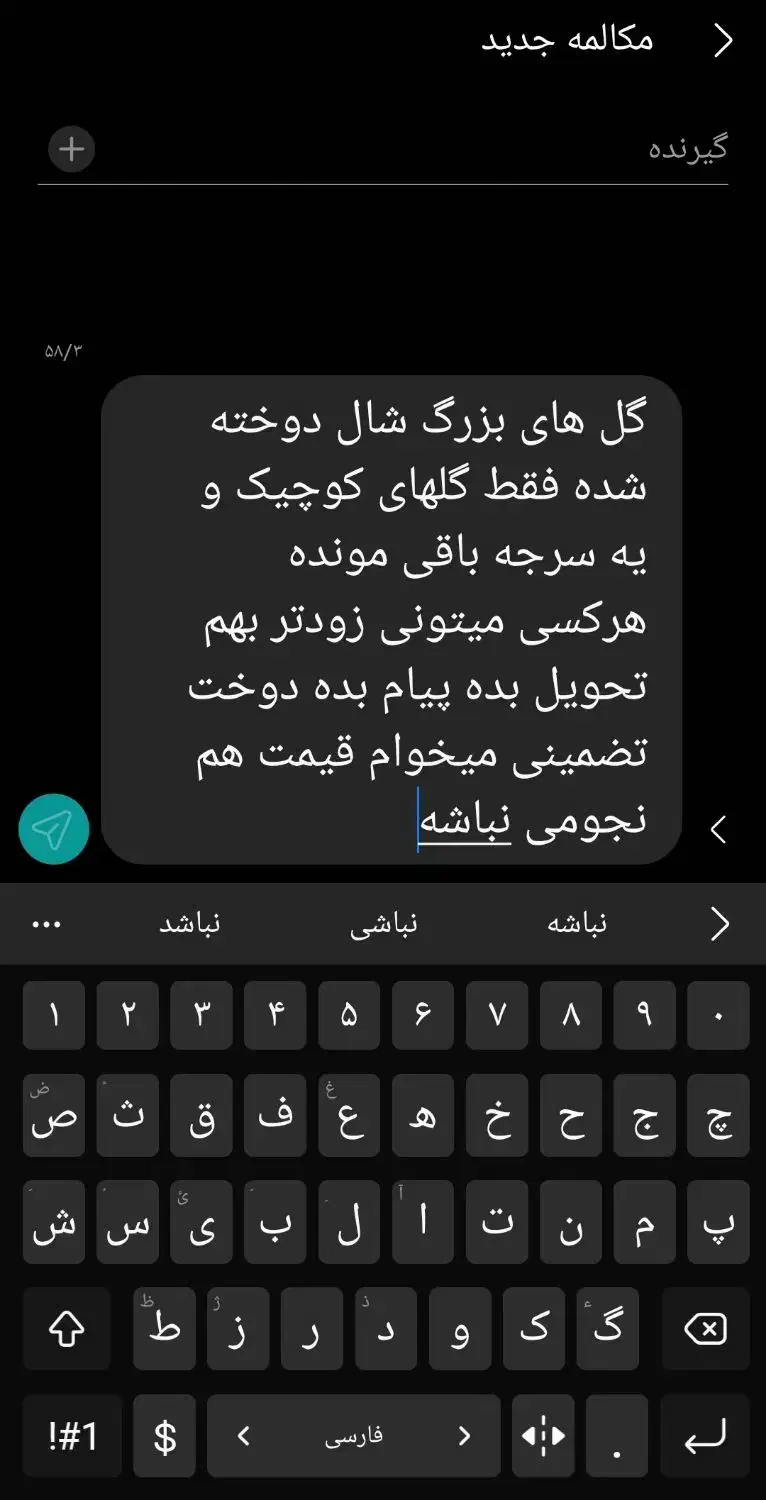
Task: Tap the dollar sign key
Action: (164, 1436)
